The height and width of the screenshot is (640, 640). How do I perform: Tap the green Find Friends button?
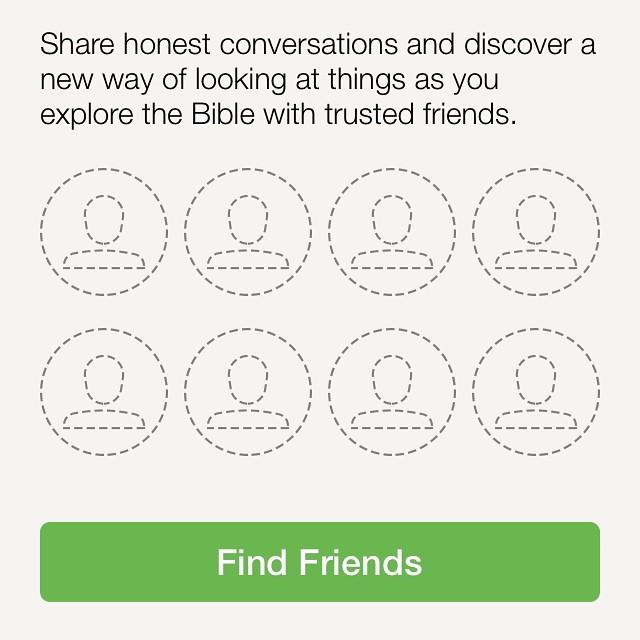pos(320,561)
